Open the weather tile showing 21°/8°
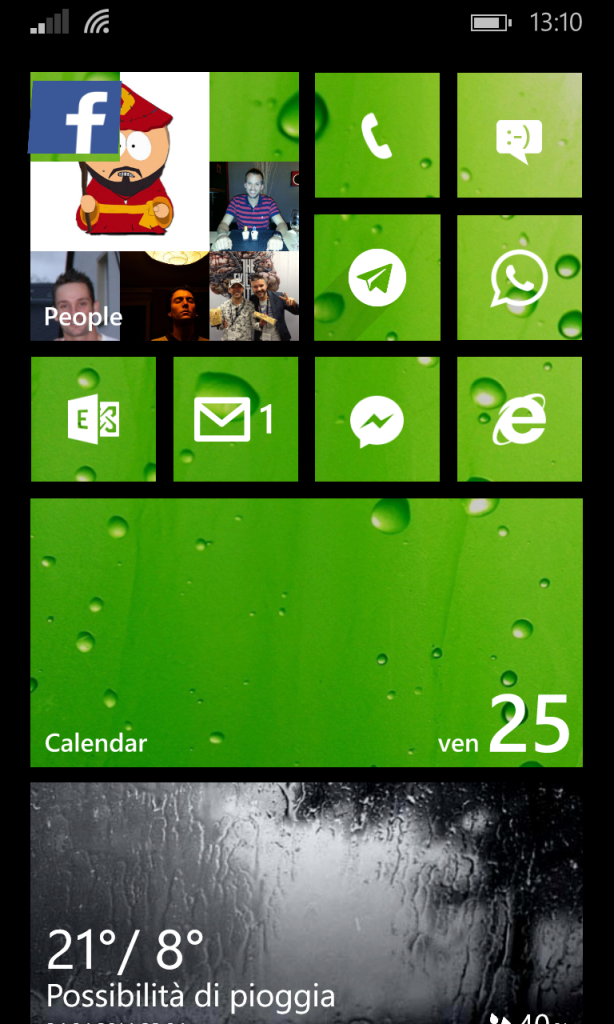614x1024 pixels. coord(306,900)
